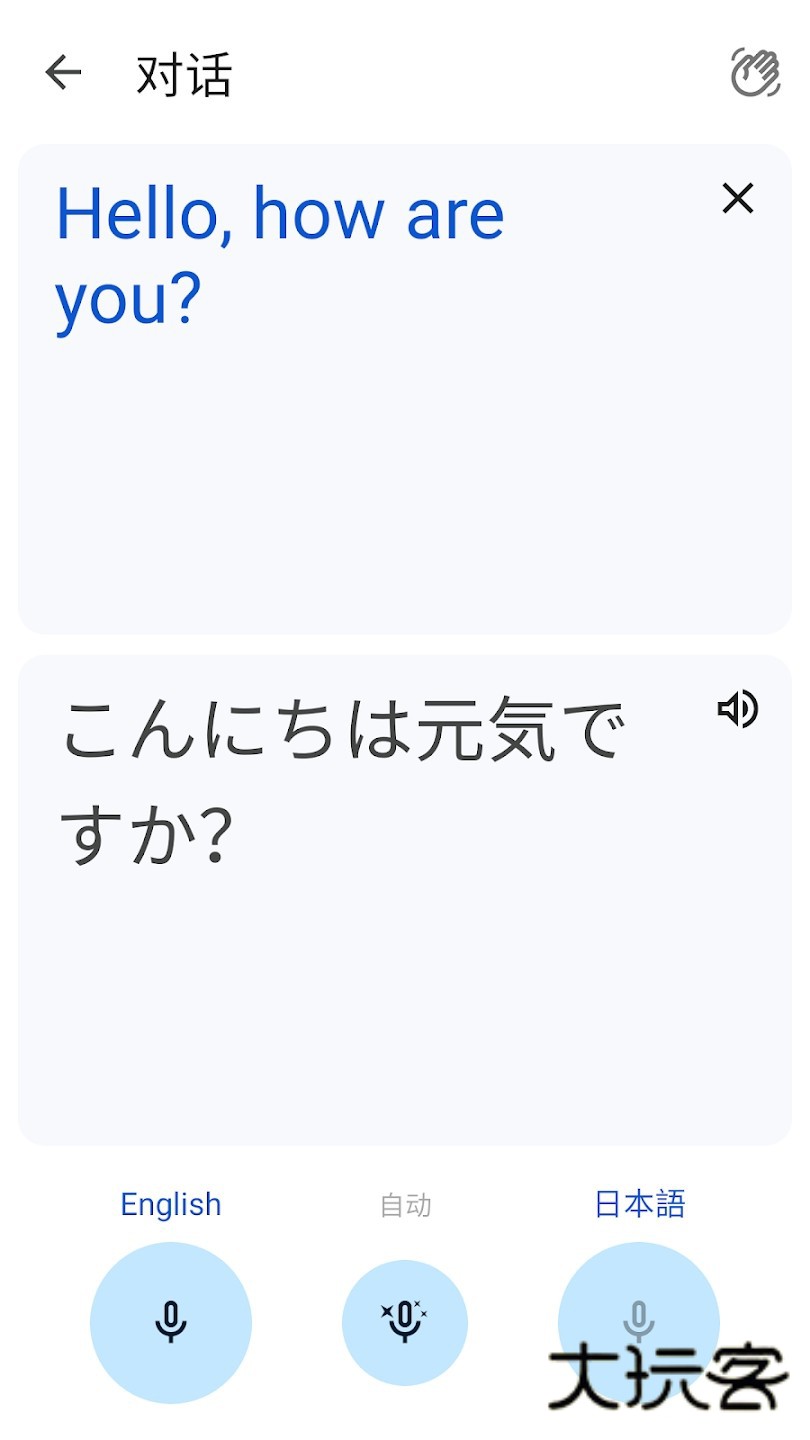The image size is (810, 1440).
Task: Tap the back arrow to leave conversation
Action: pos(63,72)
